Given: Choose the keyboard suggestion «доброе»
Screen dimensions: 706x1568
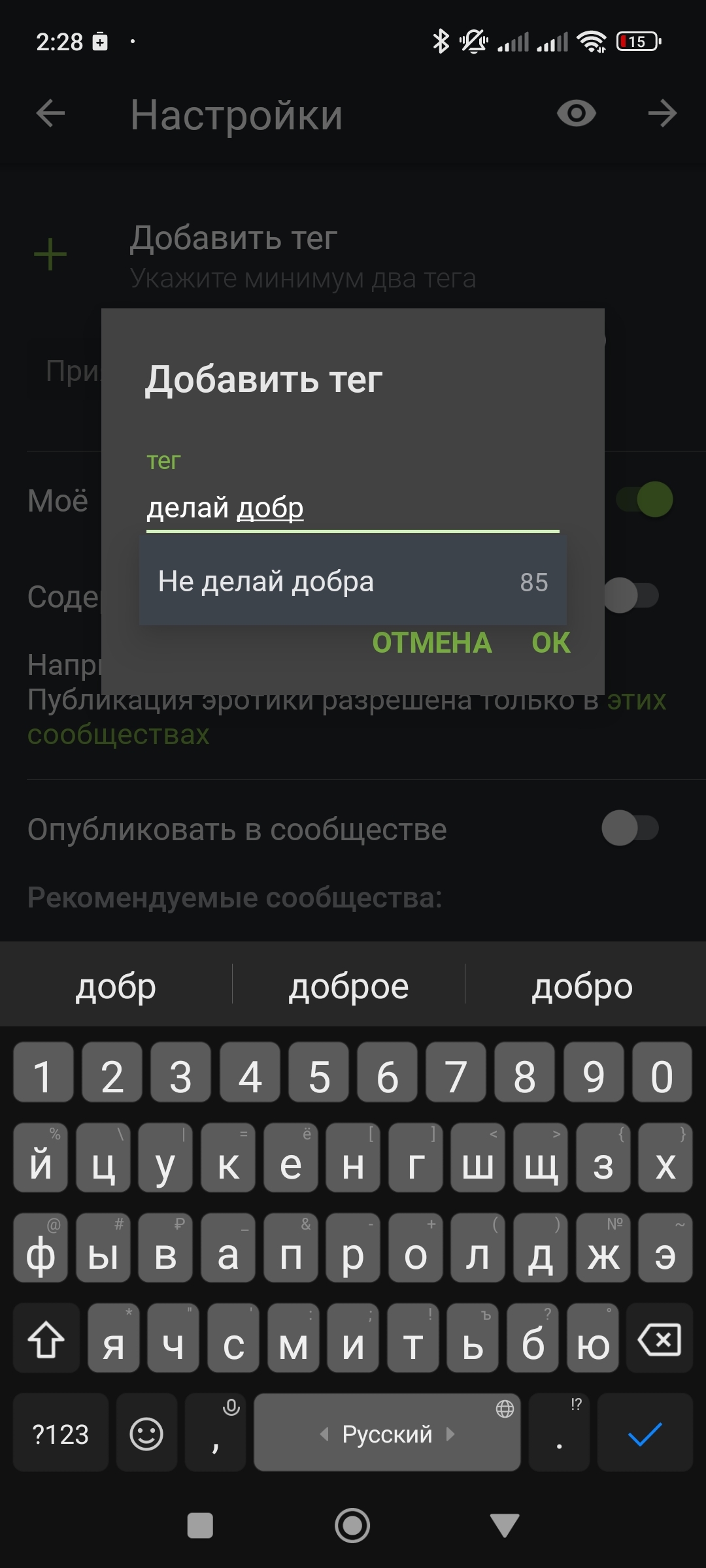Looking at the screenshot, I should coord(348,985).
